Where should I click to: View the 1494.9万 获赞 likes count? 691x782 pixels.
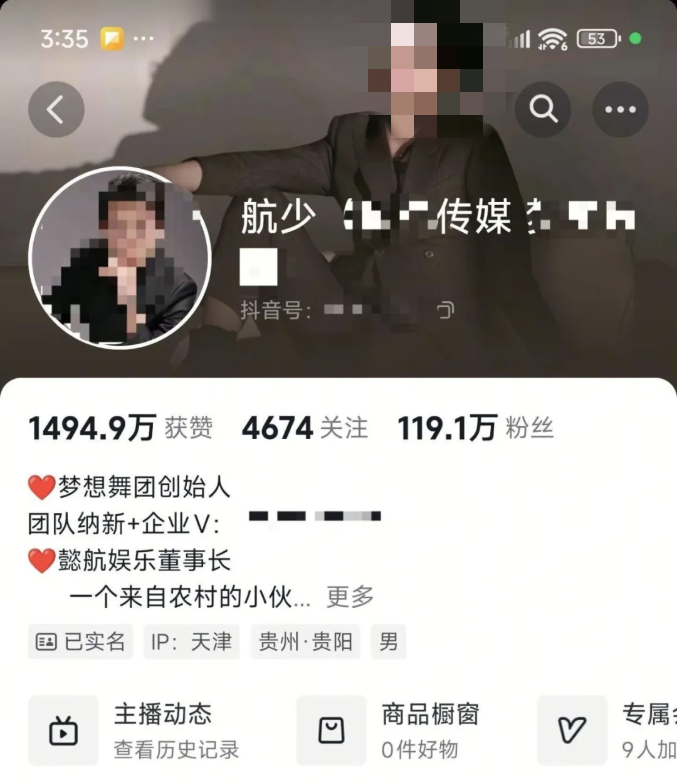[120, 429]
